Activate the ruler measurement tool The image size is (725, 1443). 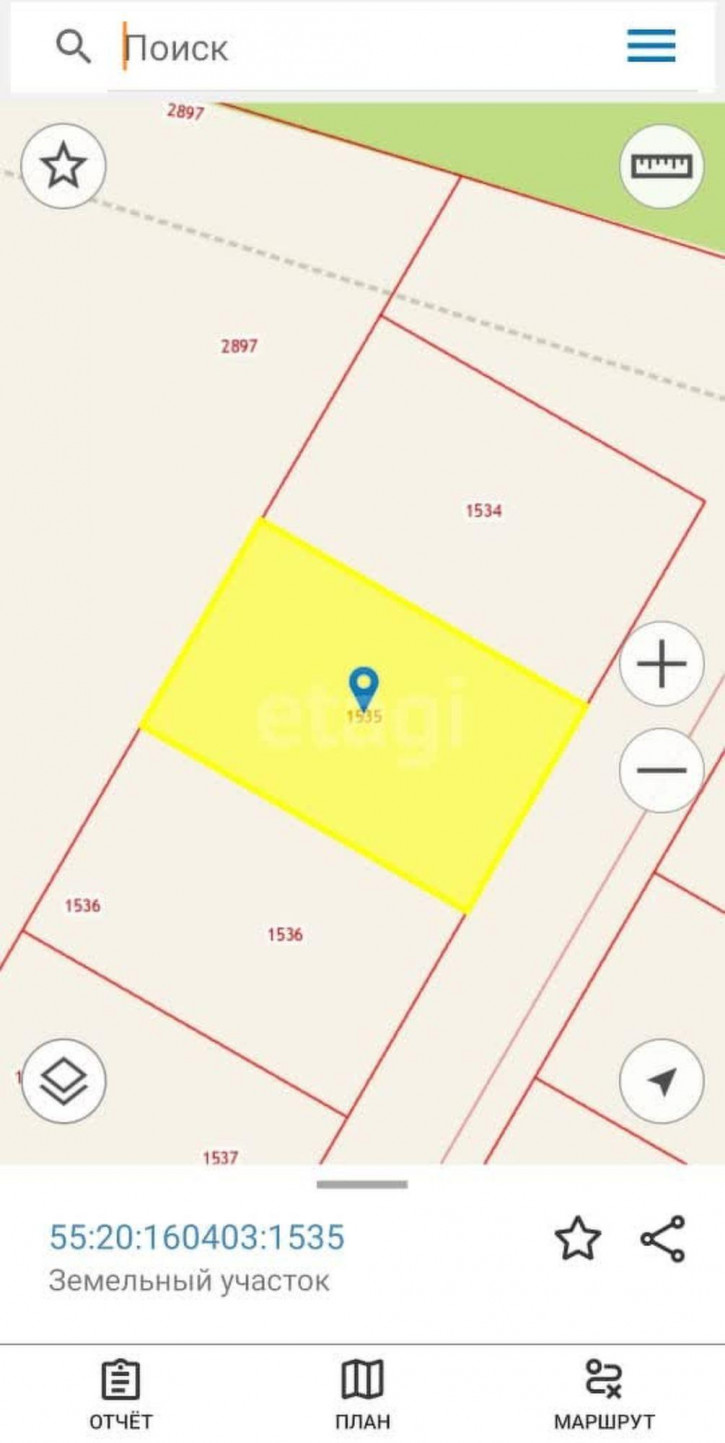pos(661,166)
